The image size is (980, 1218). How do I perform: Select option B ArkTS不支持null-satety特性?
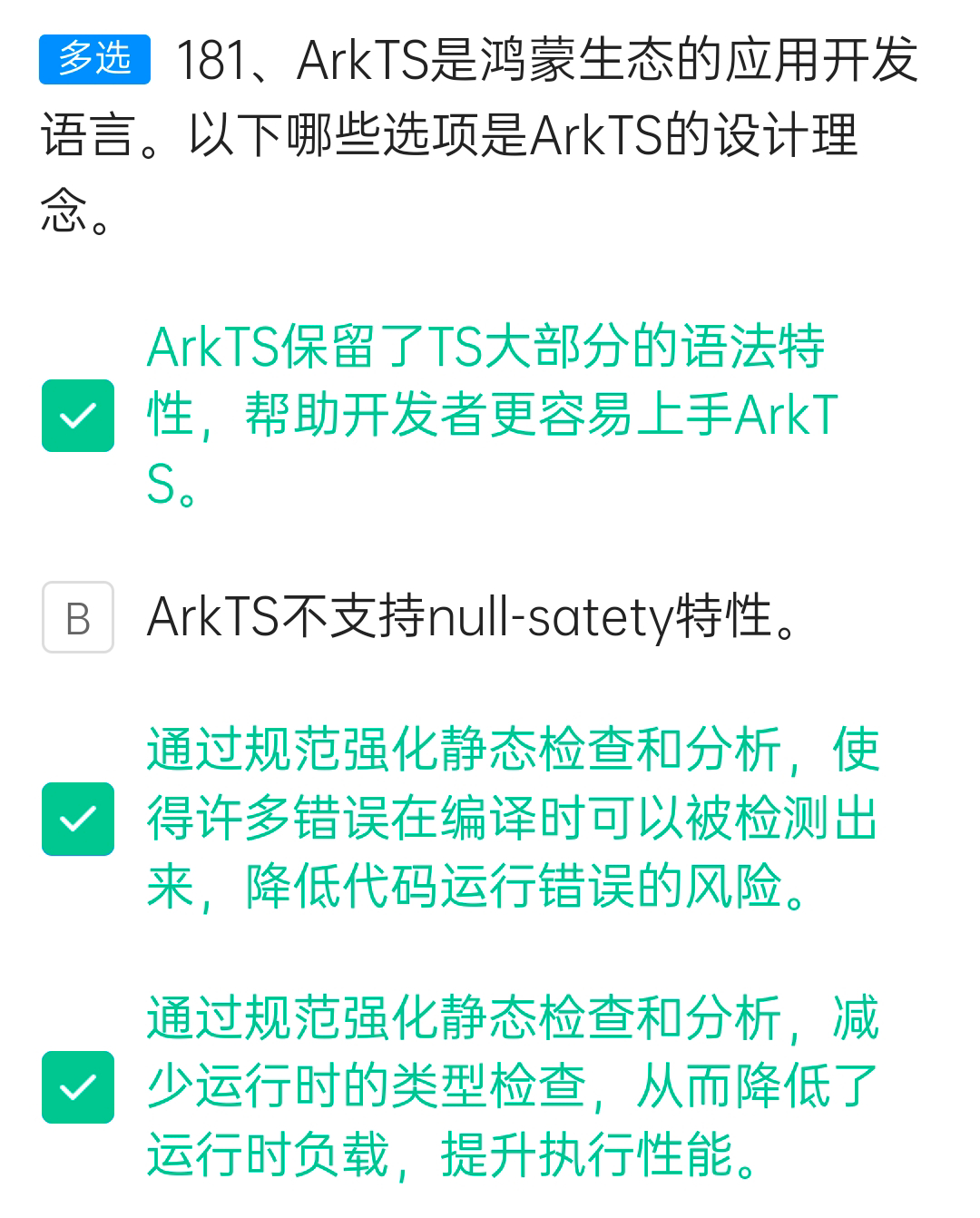coord(78,617)
